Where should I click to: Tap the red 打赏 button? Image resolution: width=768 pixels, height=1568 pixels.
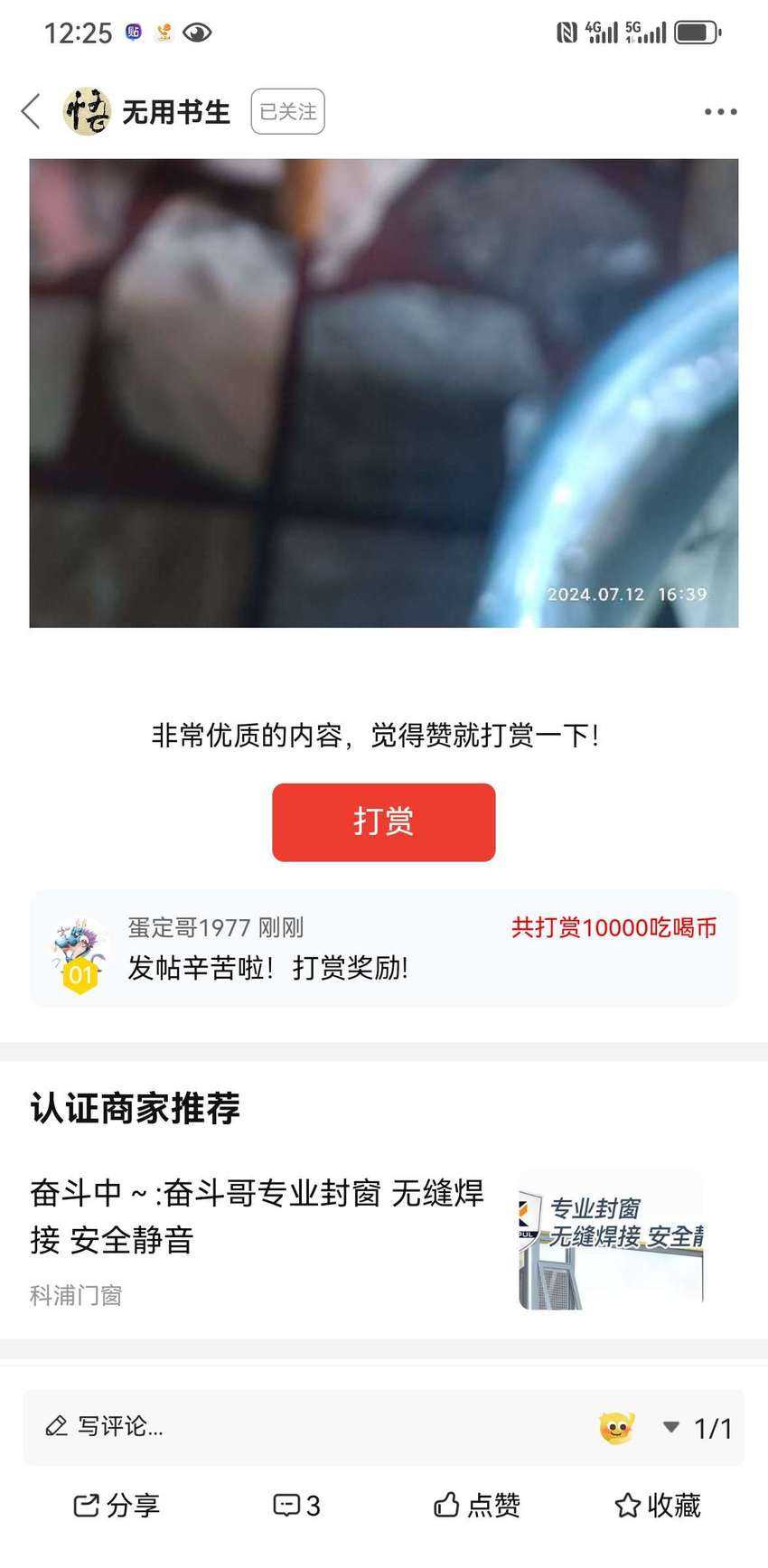[x=384, y=822]
